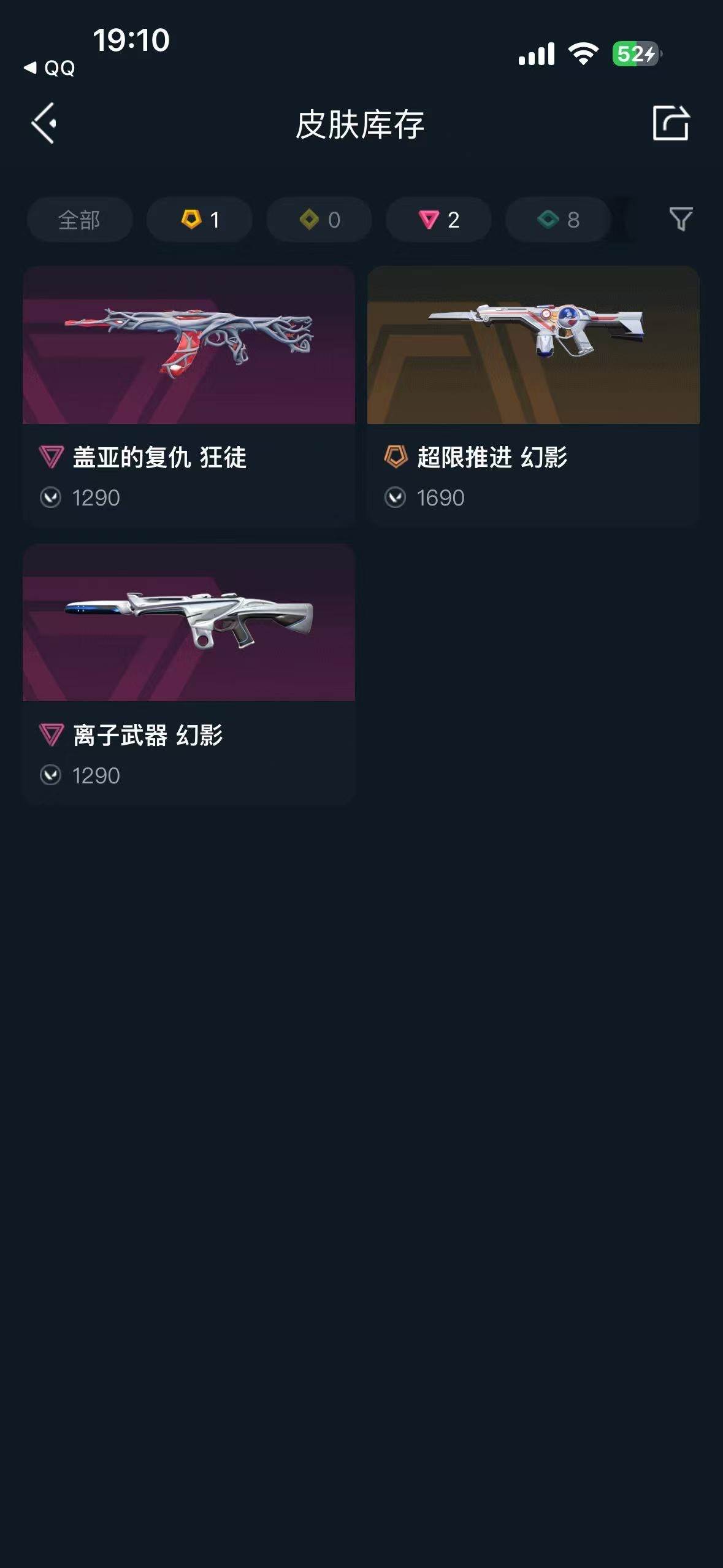This screenshot has height=1568, width=723.
Task: Toggle the orange rarity filter showing 1
Action: 199,220
